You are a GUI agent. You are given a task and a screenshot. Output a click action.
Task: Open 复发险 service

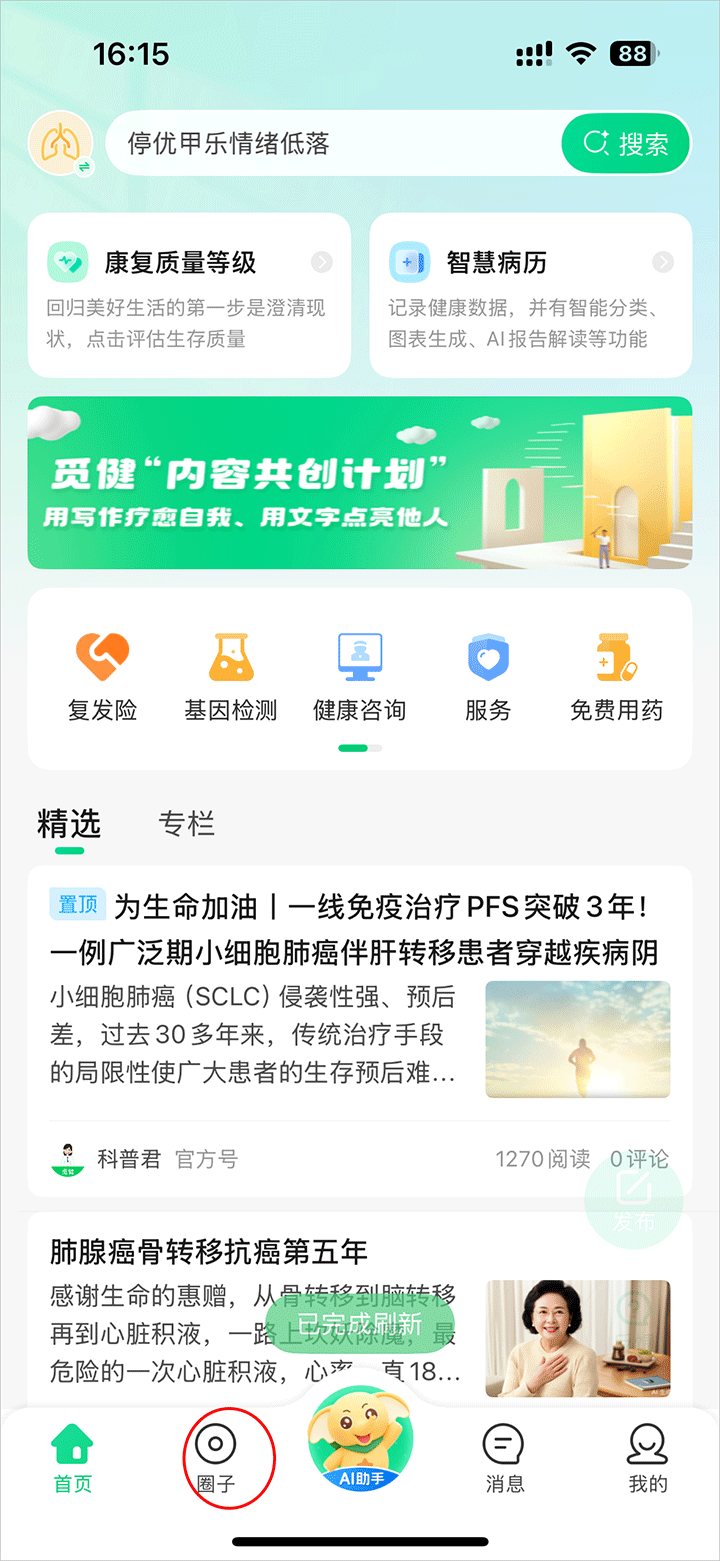(x=102, y=677)
